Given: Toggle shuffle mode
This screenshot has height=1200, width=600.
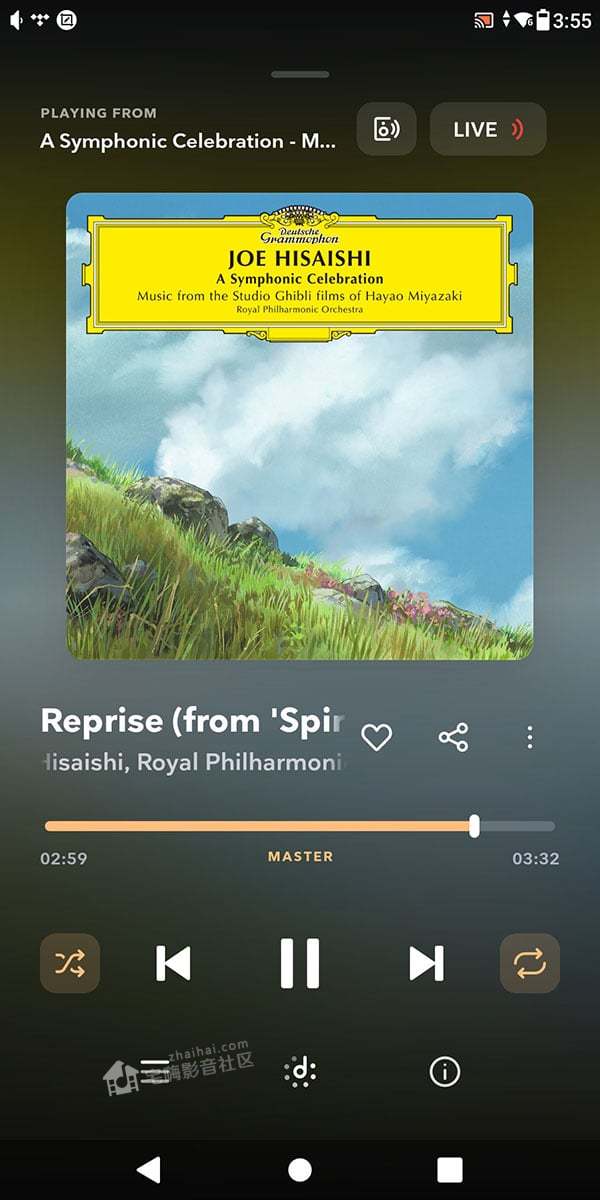Looking at the screenshot, I should 70,963.
